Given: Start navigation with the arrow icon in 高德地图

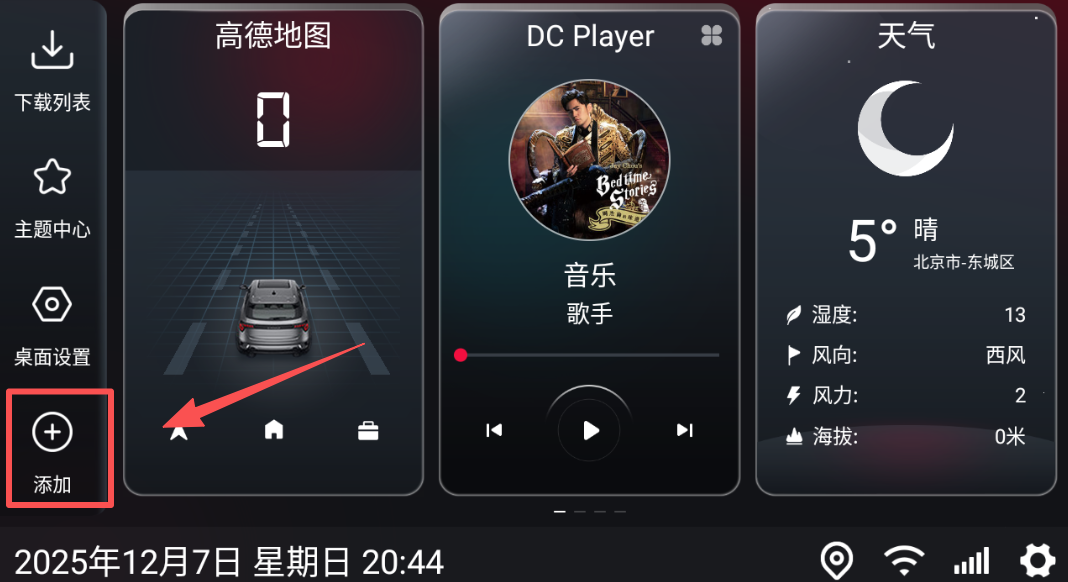Looking at the screenshot, I should click(179, 431).
